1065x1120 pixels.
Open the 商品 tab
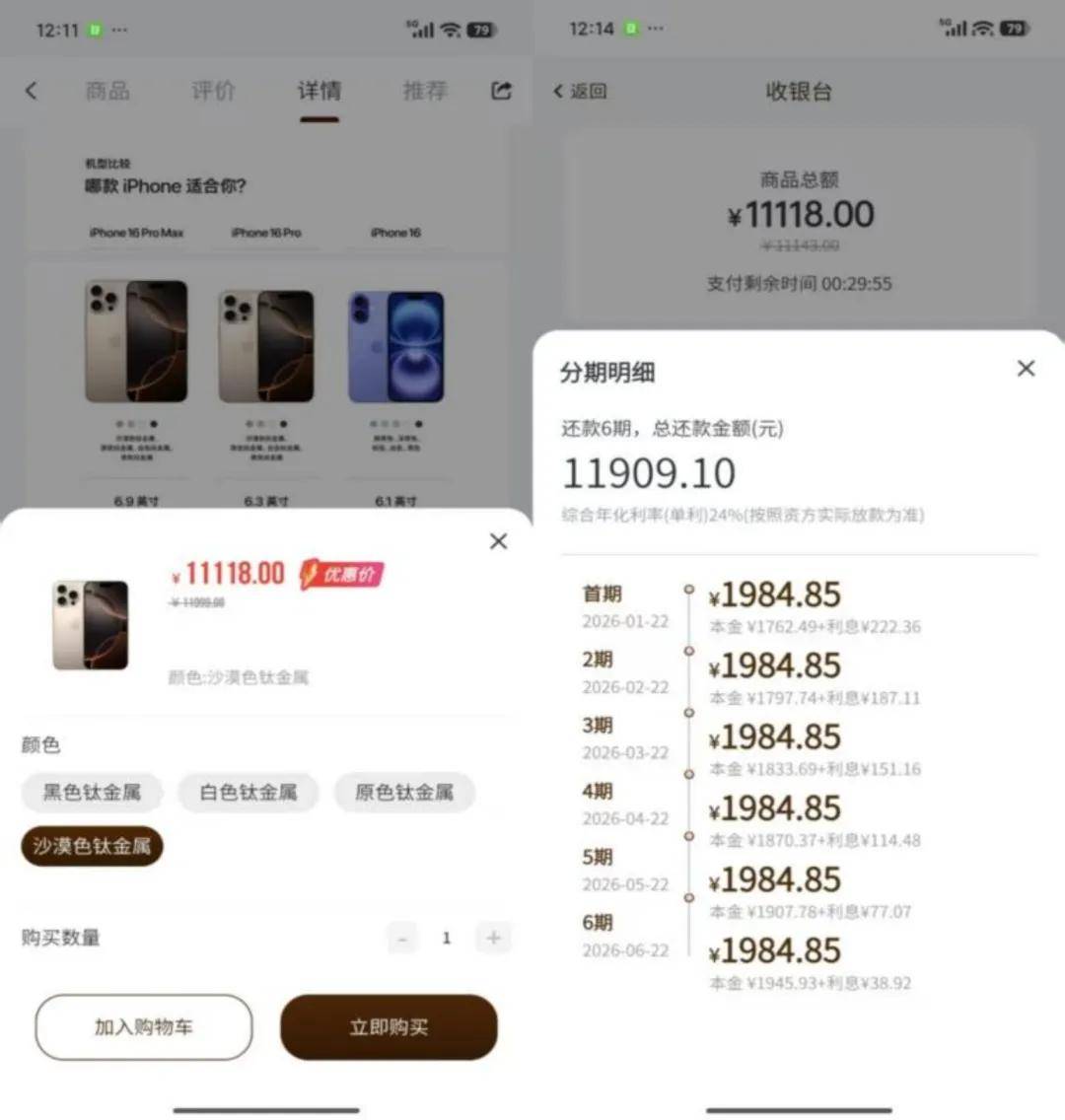point(107,91)
